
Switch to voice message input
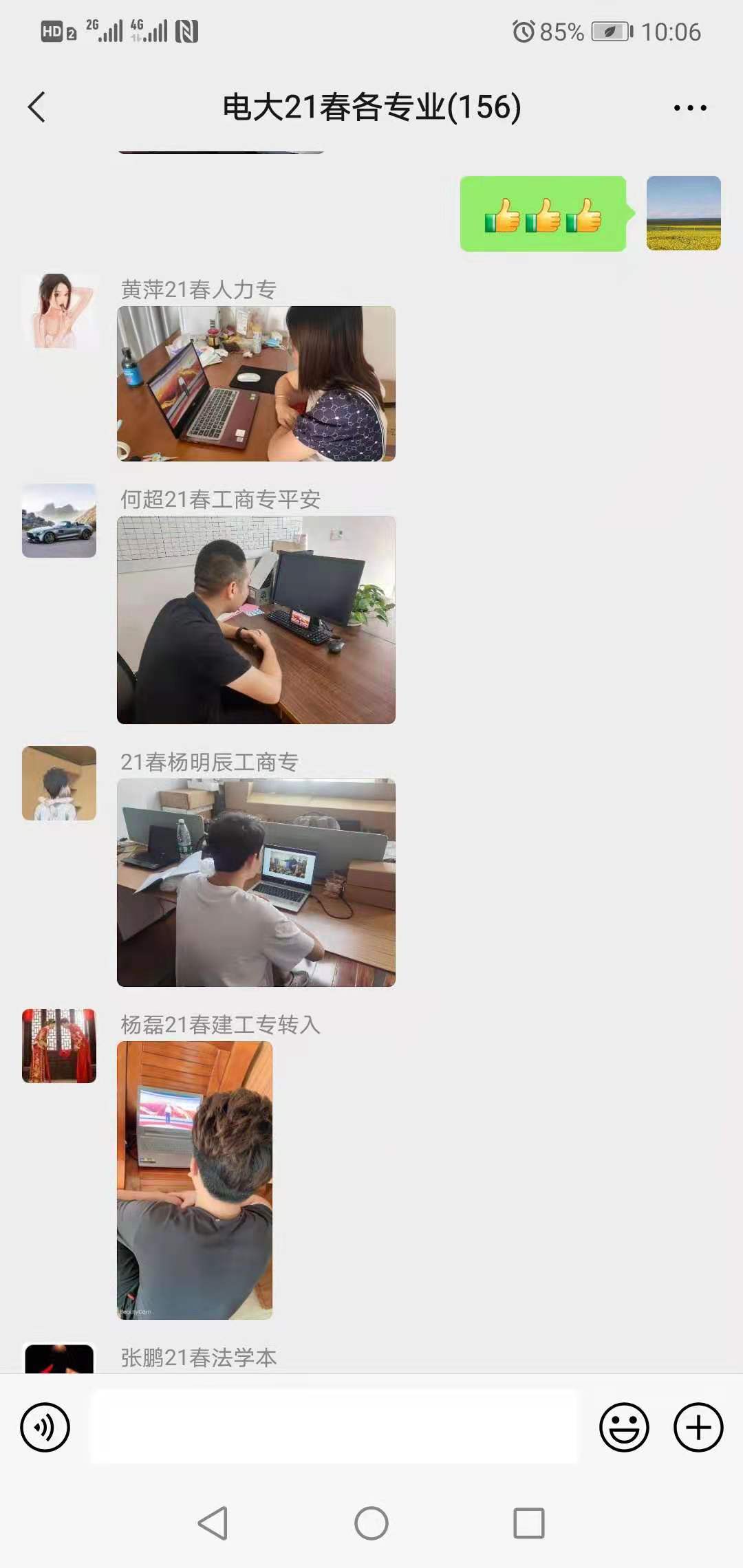[x=45, y=1427]
